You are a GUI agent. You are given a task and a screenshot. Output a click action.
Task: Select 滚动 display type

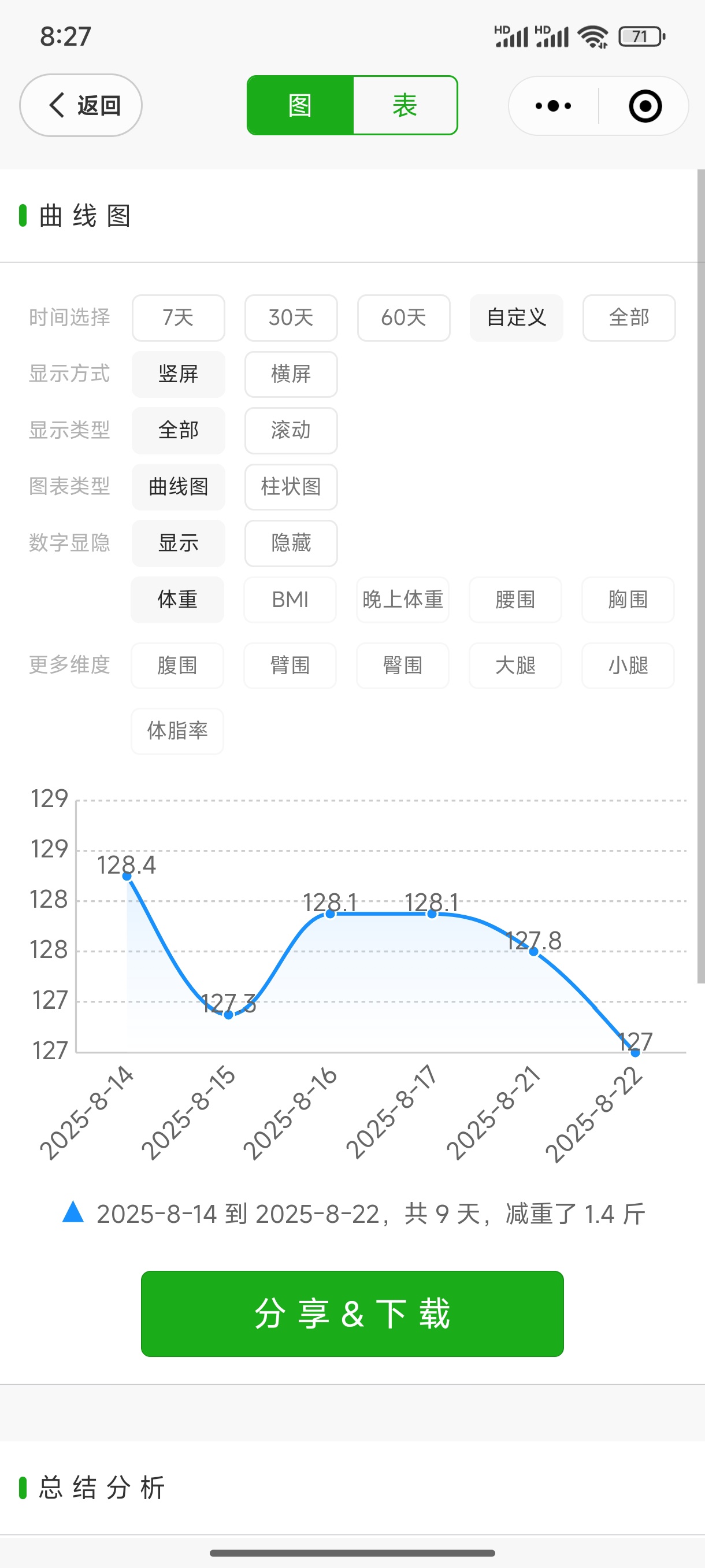coord(291,430)
